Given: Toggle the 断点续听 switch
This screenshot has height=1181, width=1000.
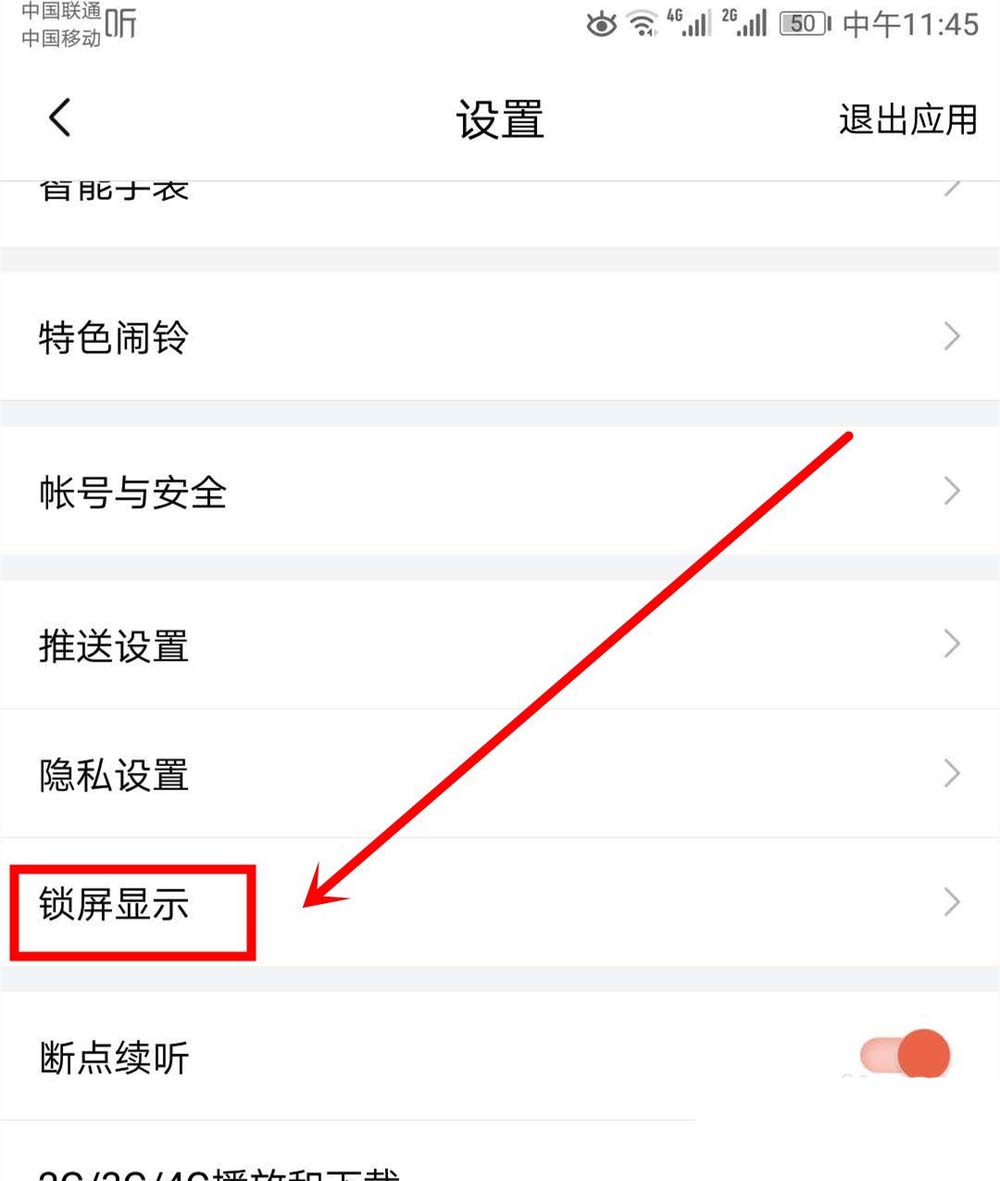Looking at the screenshot, I should click(904, 1055).
